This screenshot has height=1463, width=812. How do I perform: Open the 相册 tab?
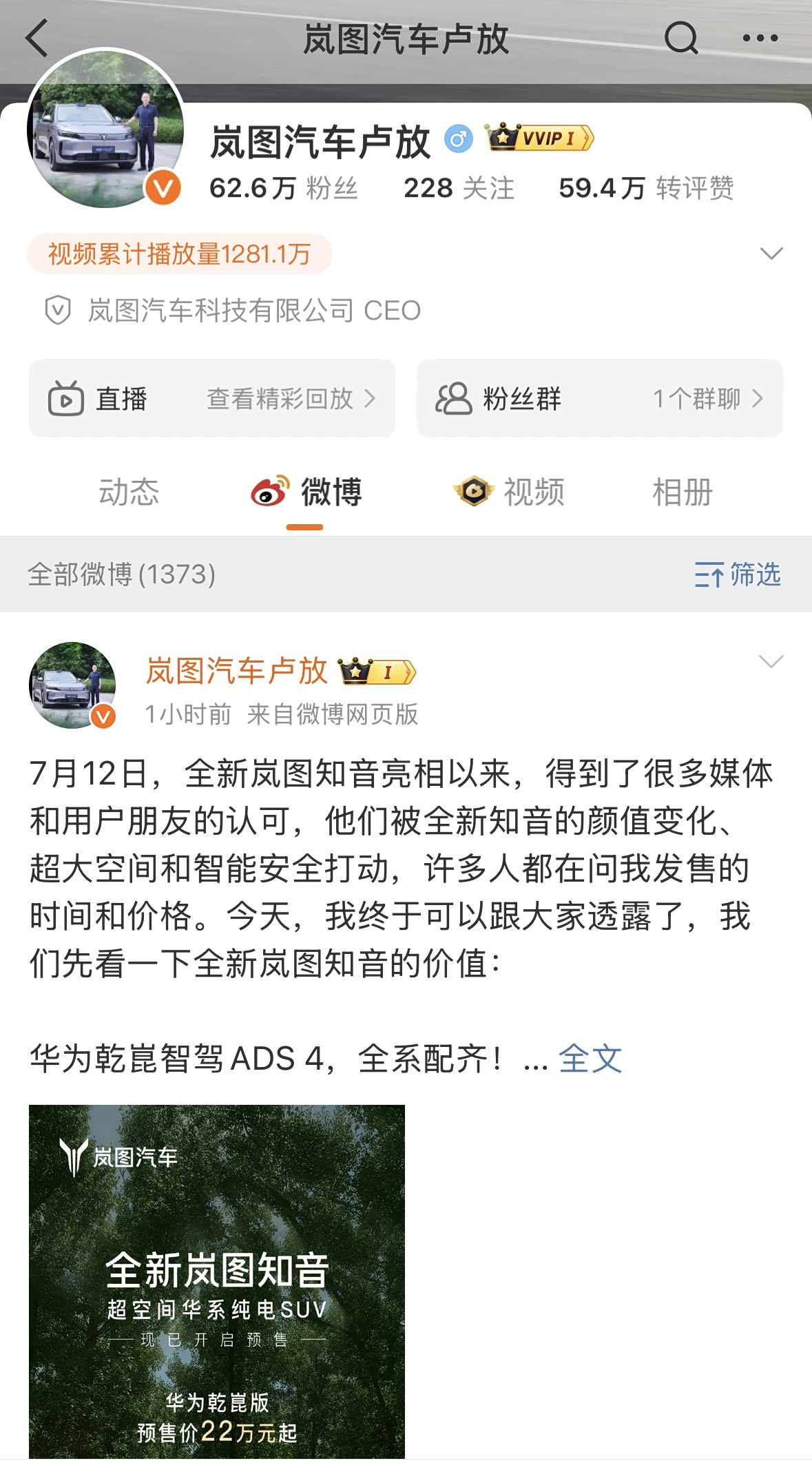682,492
